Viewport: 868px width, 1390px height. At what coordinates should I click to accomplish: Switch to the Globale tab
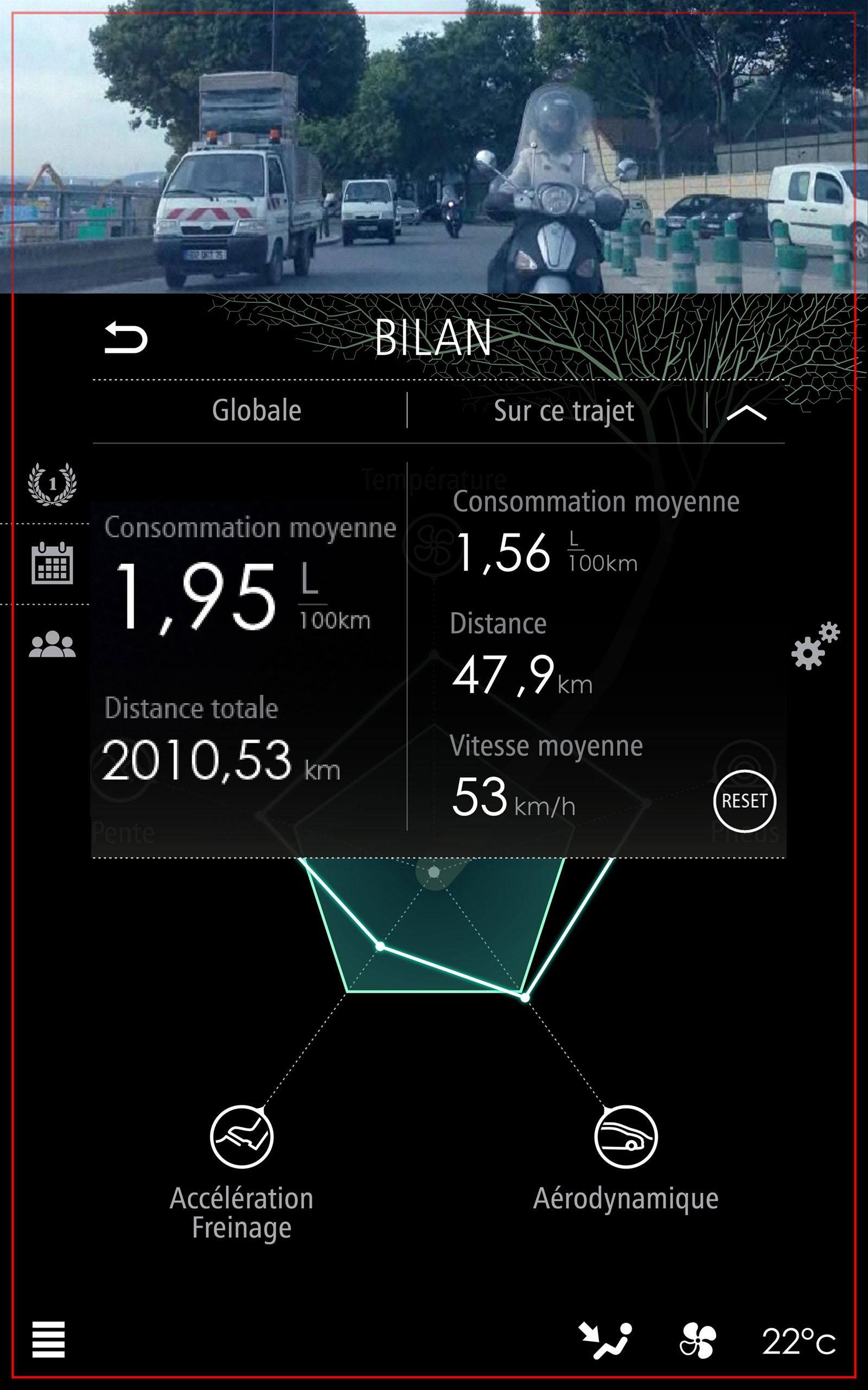(256, 410)
